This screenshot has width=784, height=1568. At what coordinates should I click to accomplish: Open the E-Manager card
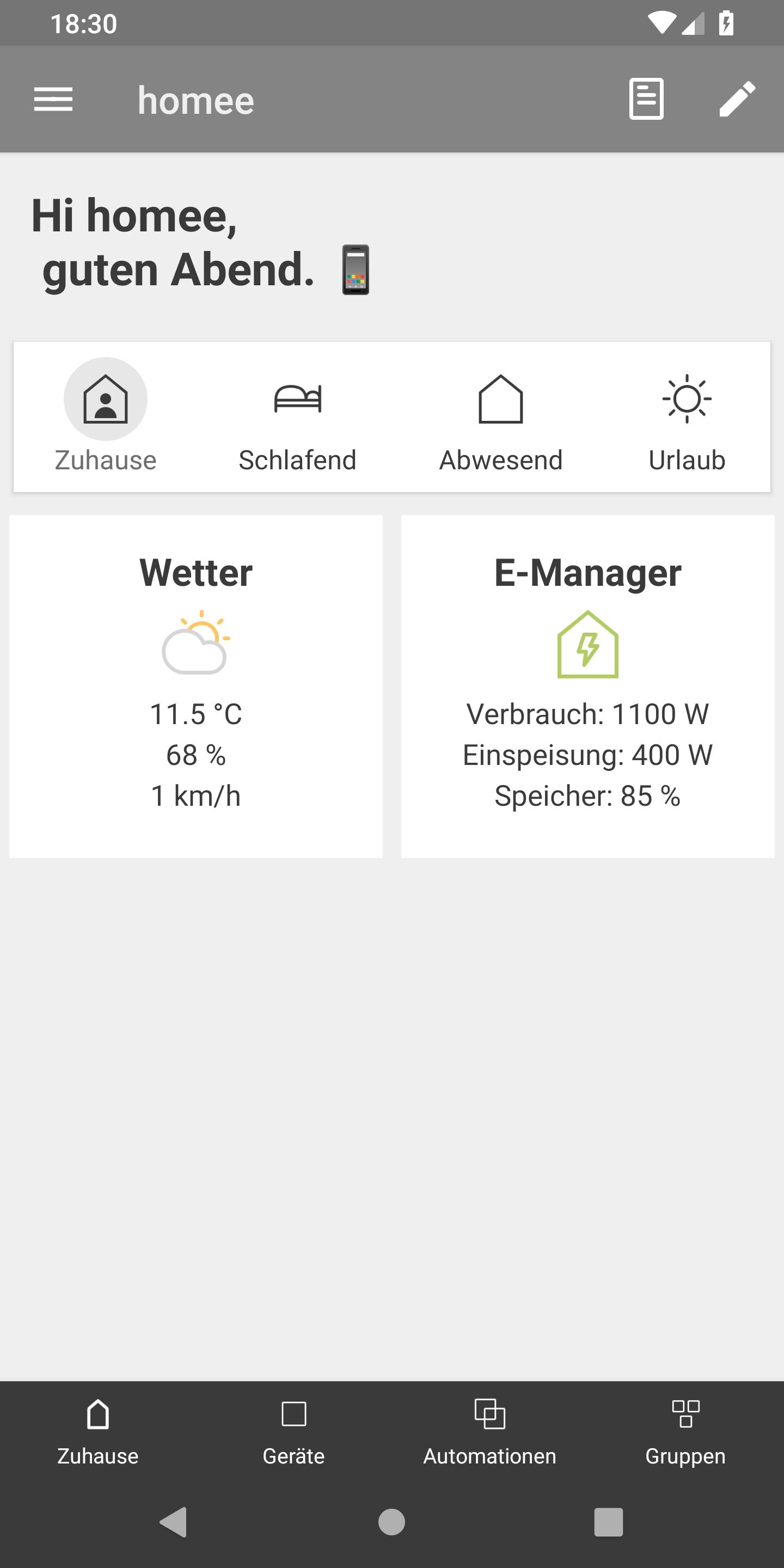click(x=587, y=687)
